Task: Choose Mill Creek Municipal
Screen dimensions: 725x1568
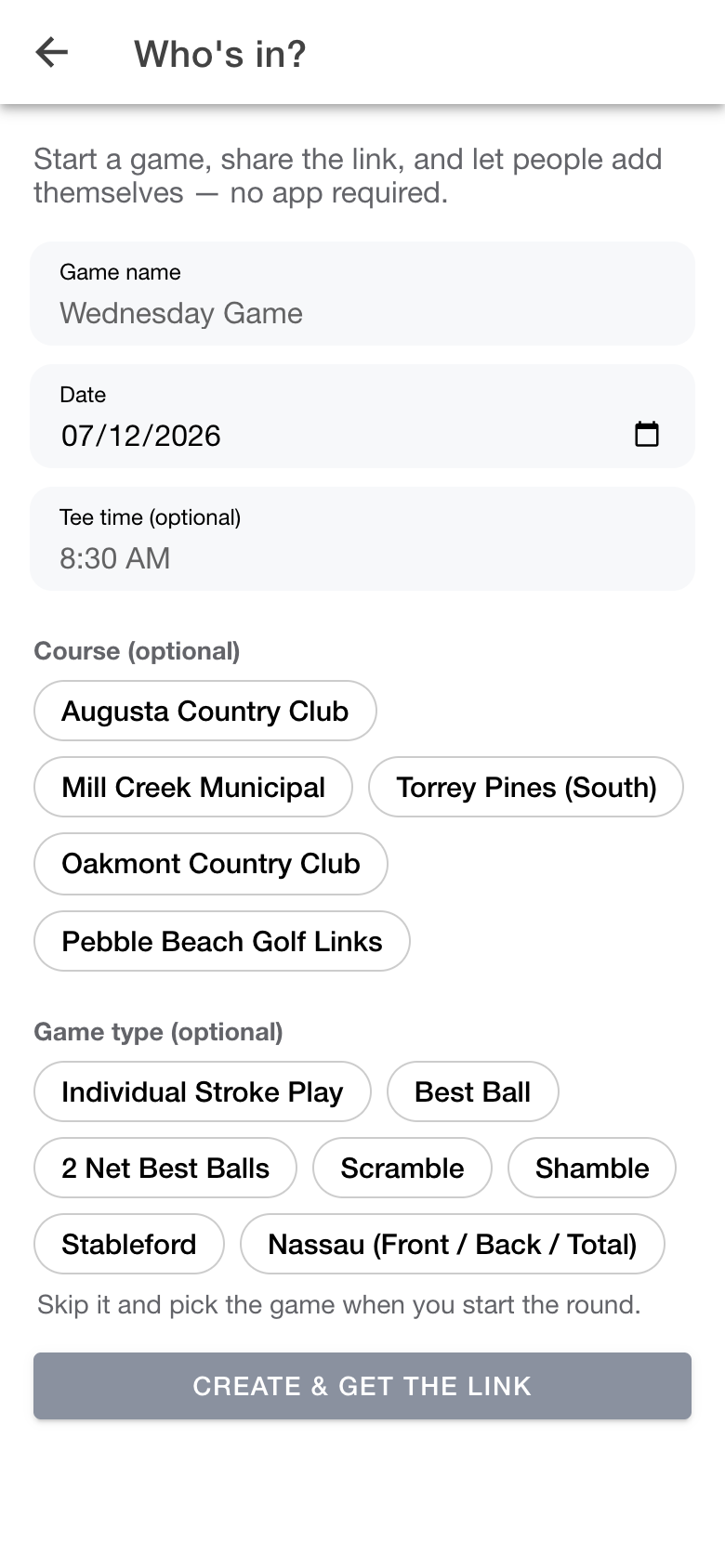Action: click(193, 787)
